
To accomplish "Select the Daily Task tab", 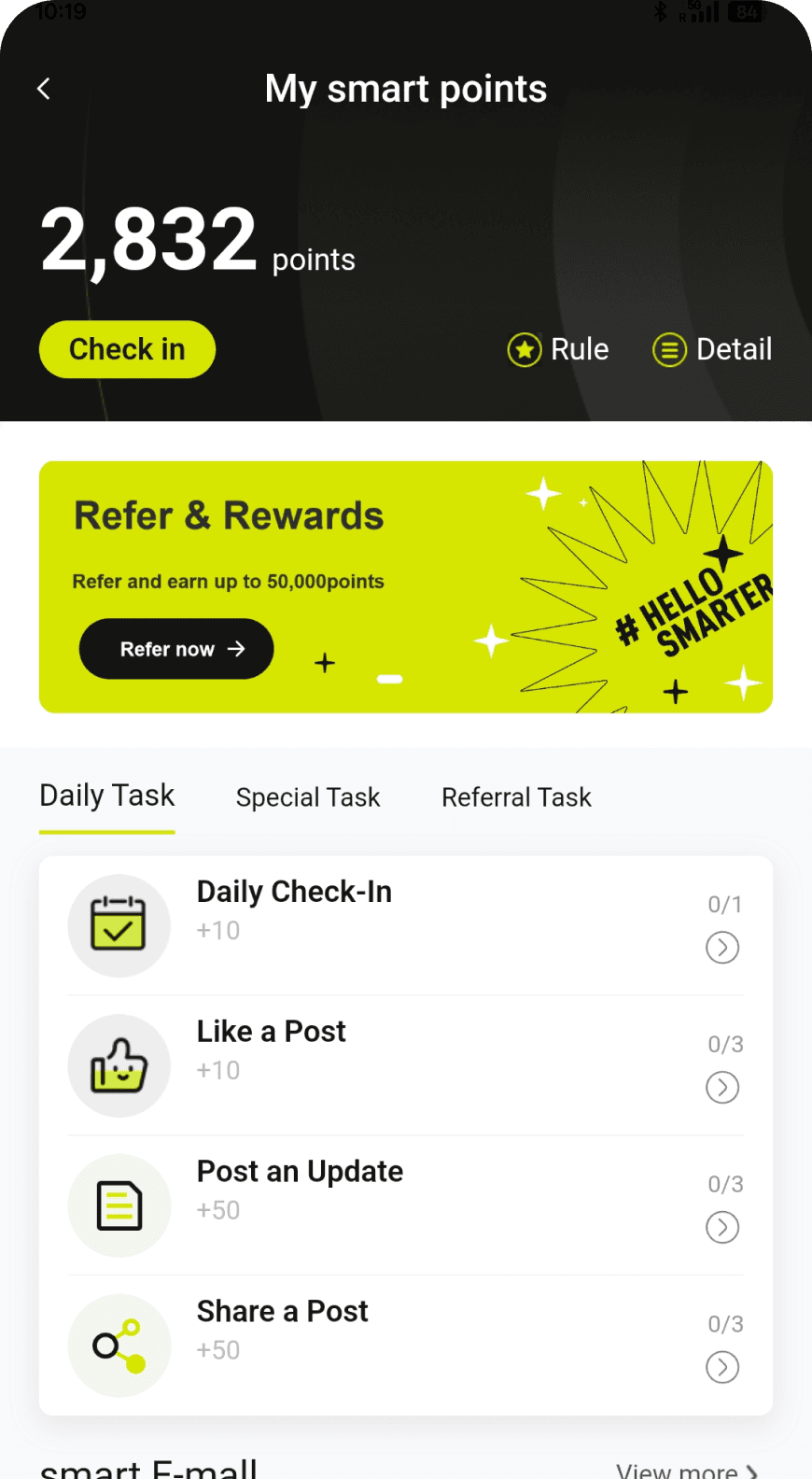I will point(107,796).
